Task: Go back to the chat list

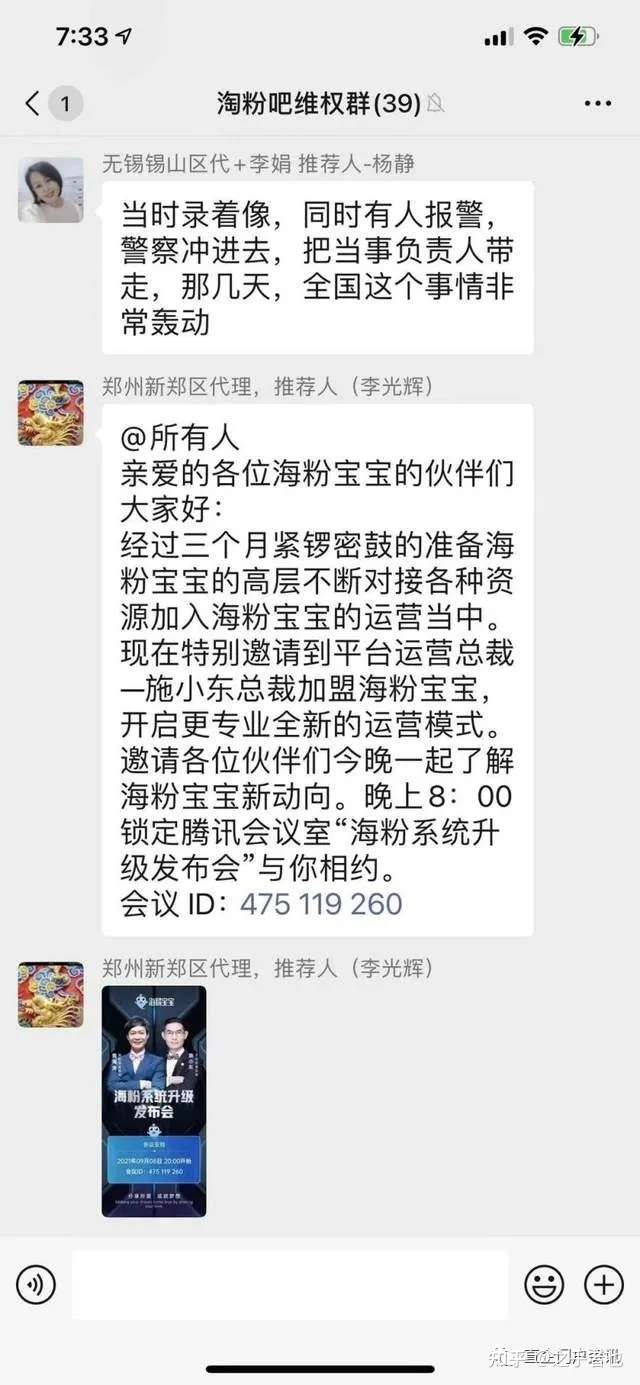Action: (35, 102)
